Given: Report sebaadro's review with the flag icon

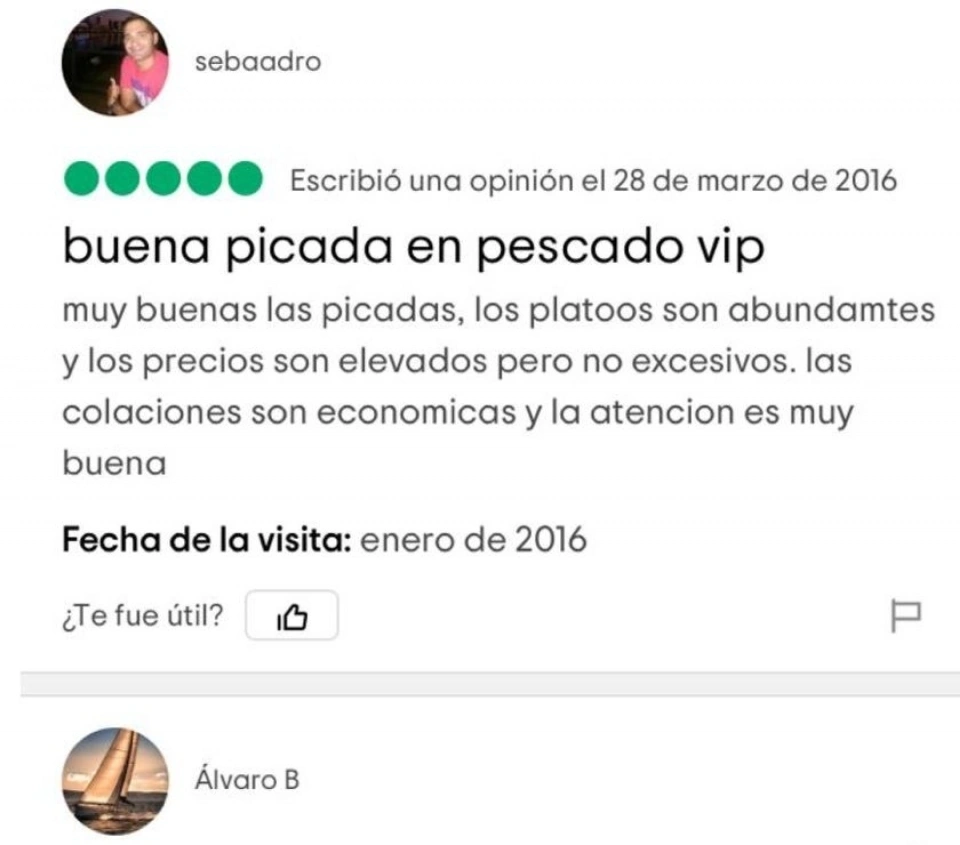Looking at the screenshot, I should click(x=905, y=617).
